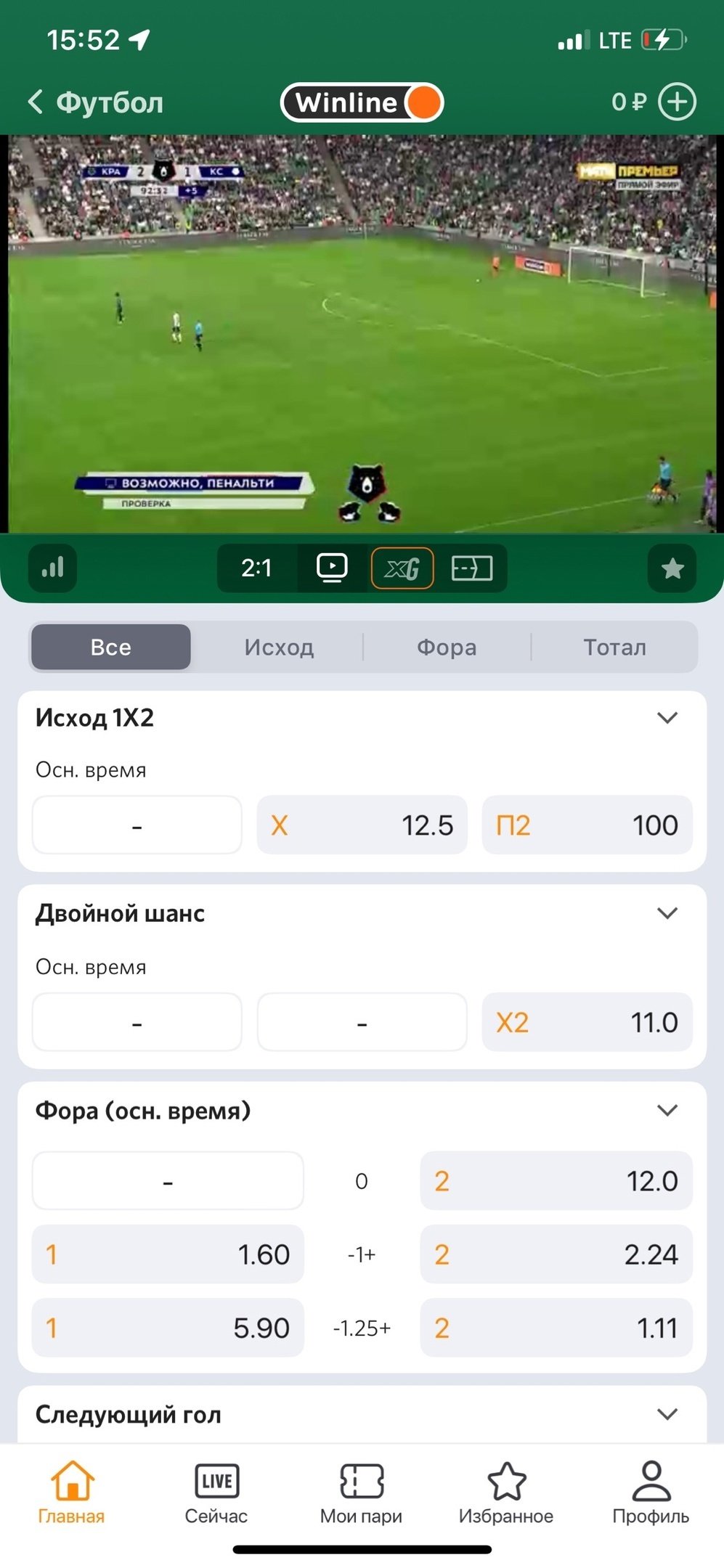
Task: Open match statistics bar-chart icon
Action: point(52,568)
